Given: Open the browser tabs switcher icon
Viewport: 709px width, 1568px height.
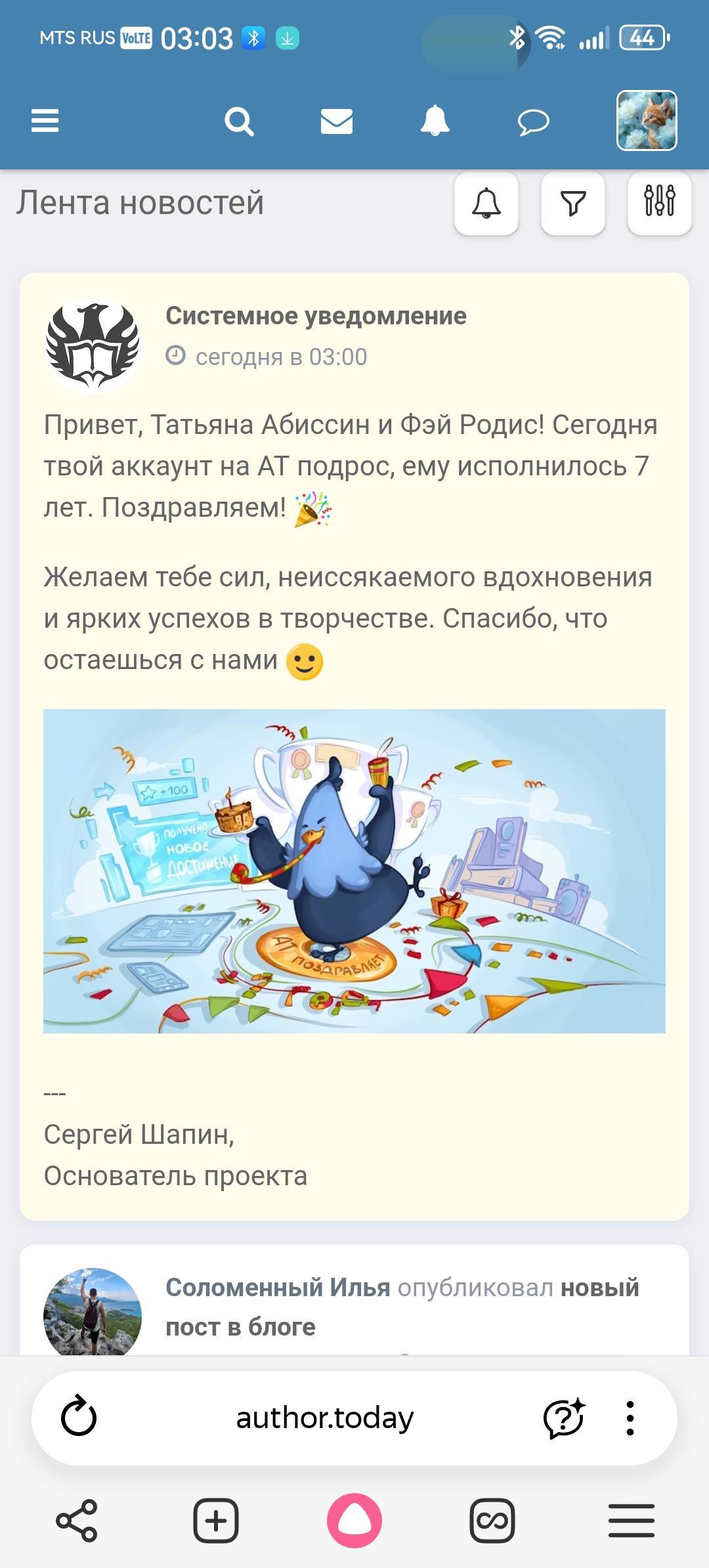Looking at the screenshot, I should click(x=492, y=1520).
